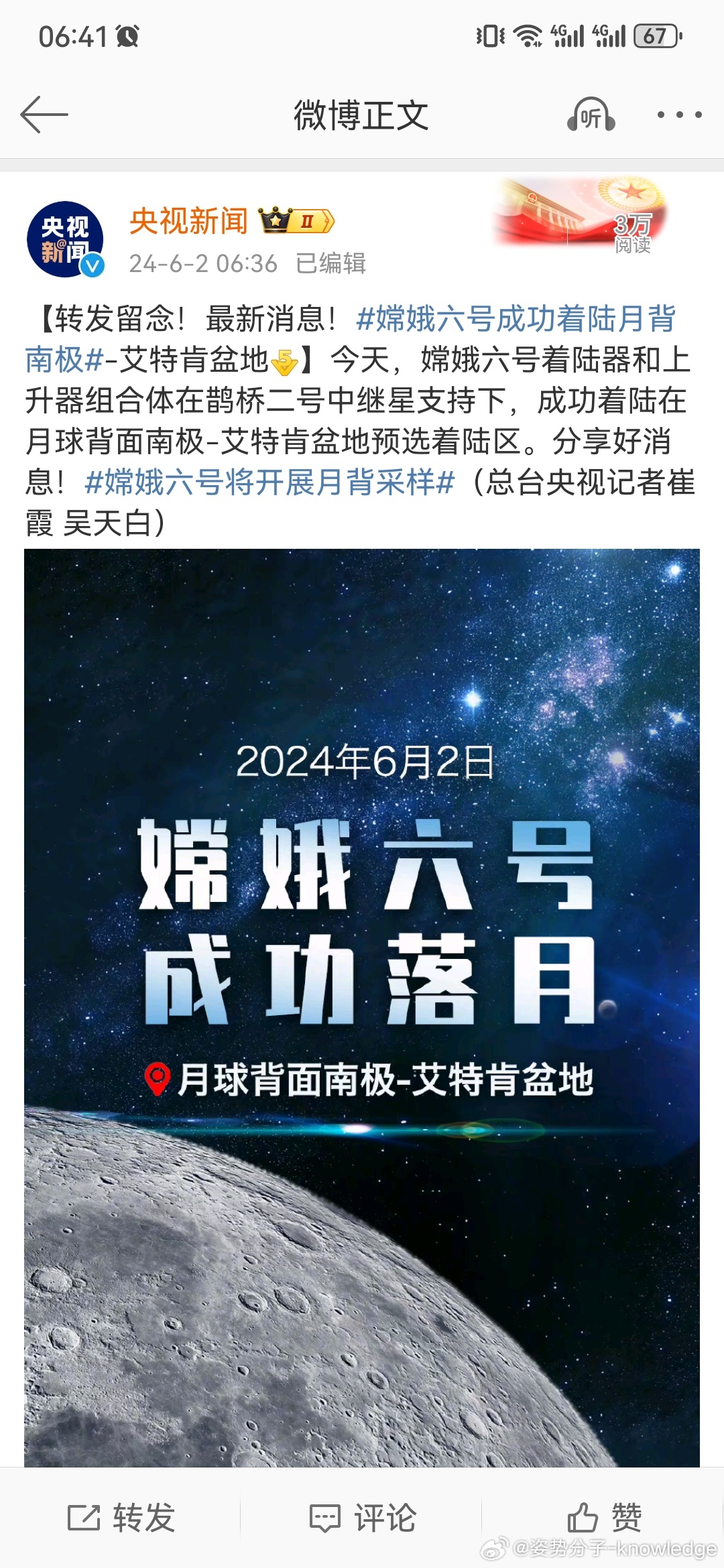Go back from the Weibo post

(44, 115)
